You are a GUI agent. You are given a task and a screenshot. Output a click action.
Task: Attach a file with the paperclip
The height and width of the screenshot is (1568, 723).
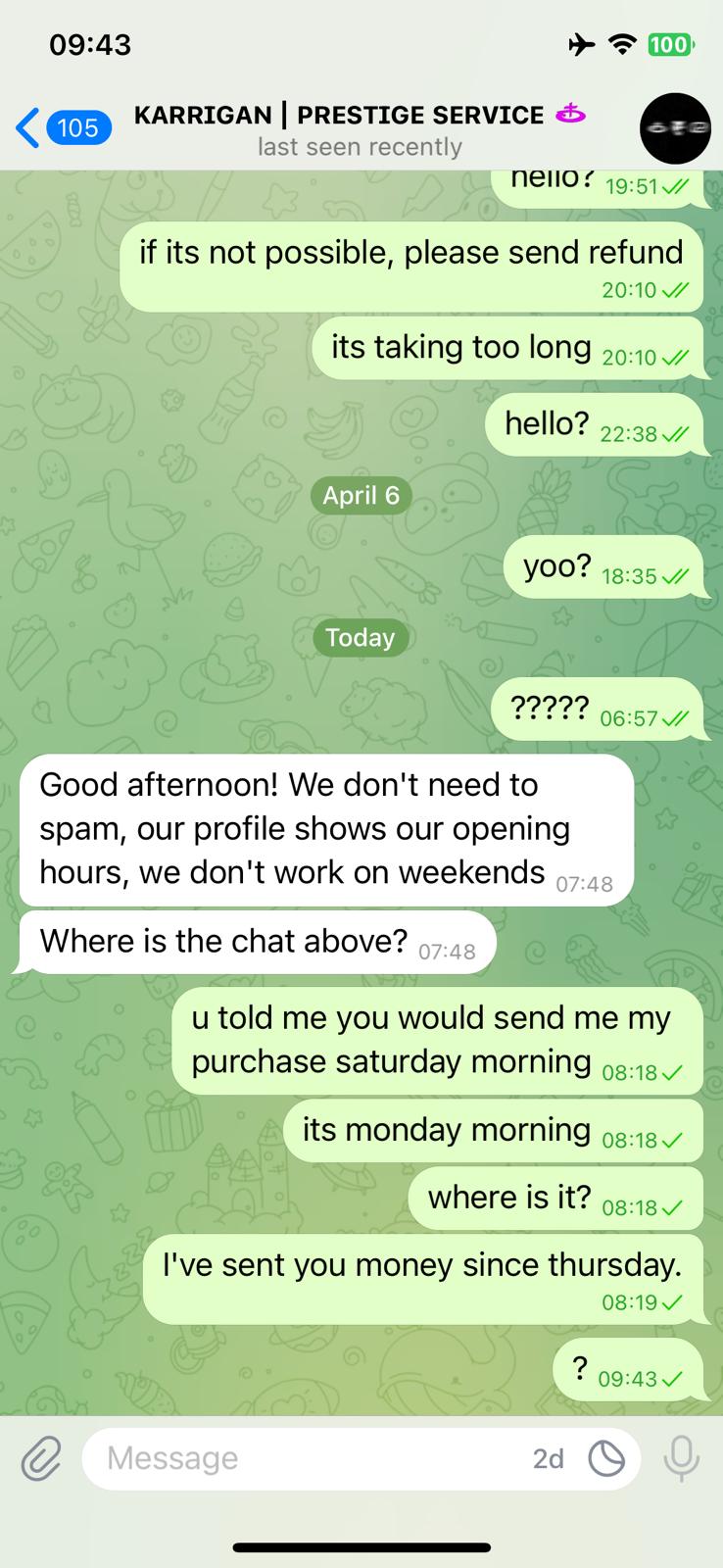[41, 1458]
